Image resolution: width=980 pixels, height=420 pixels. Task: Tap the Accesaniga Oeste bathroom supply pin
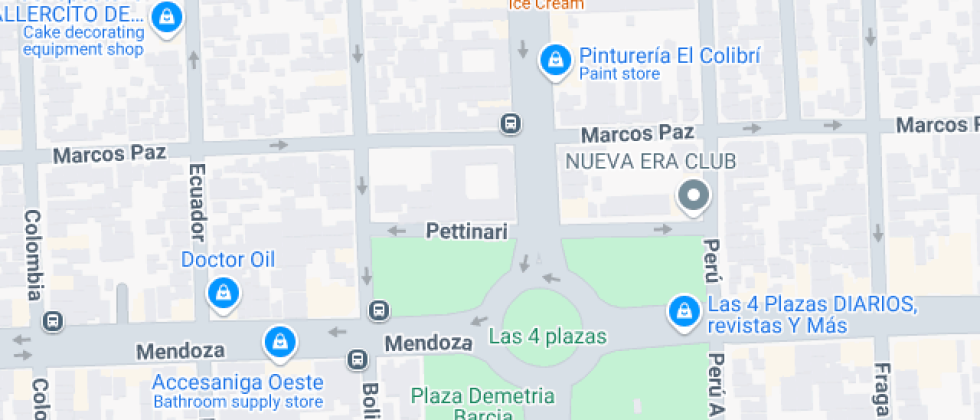coord(280,342)
